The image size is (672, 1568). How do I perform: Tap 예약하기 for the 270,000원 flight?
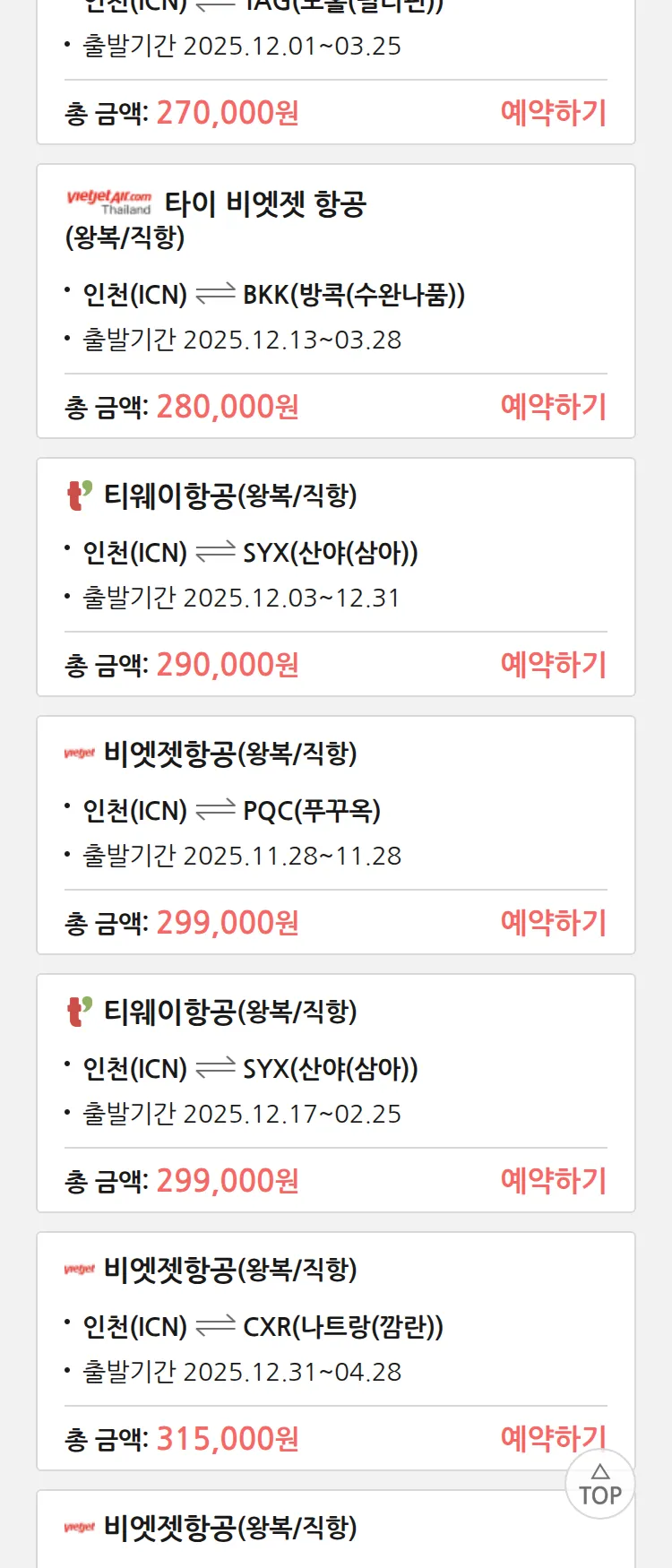pos(553,113)
